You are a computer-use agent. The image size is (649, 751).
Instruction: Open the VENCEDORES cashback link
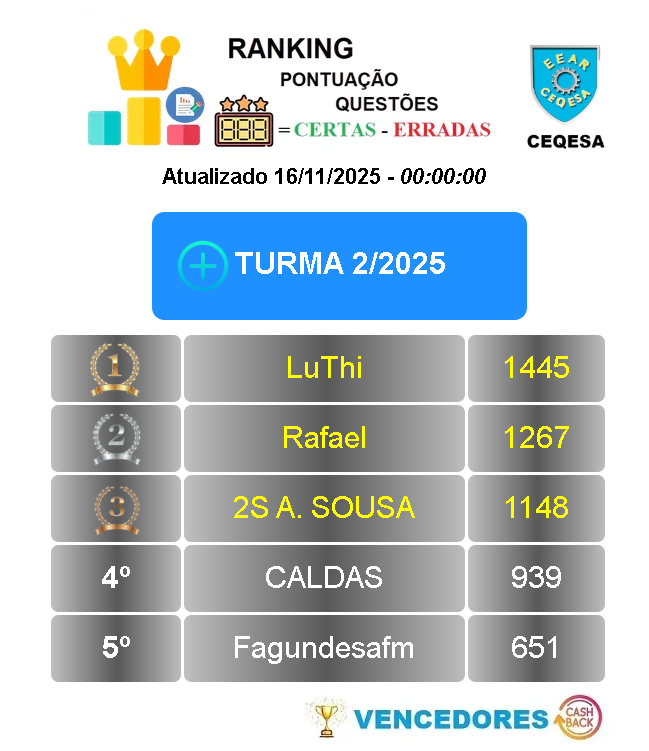tap(455, 718)
